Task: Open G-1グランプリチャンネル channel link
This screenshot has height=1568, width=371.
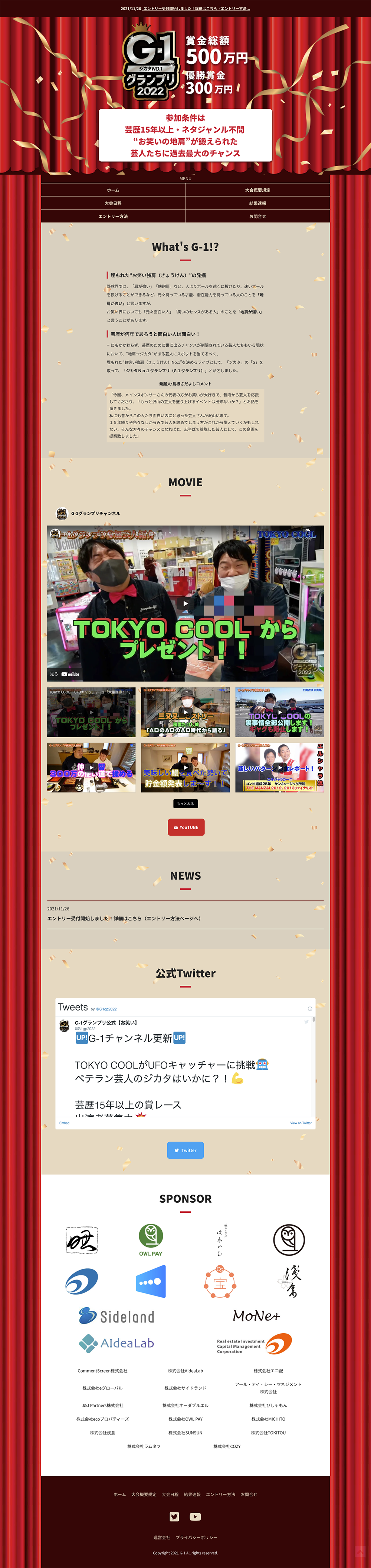Action: tap(95, 513)
